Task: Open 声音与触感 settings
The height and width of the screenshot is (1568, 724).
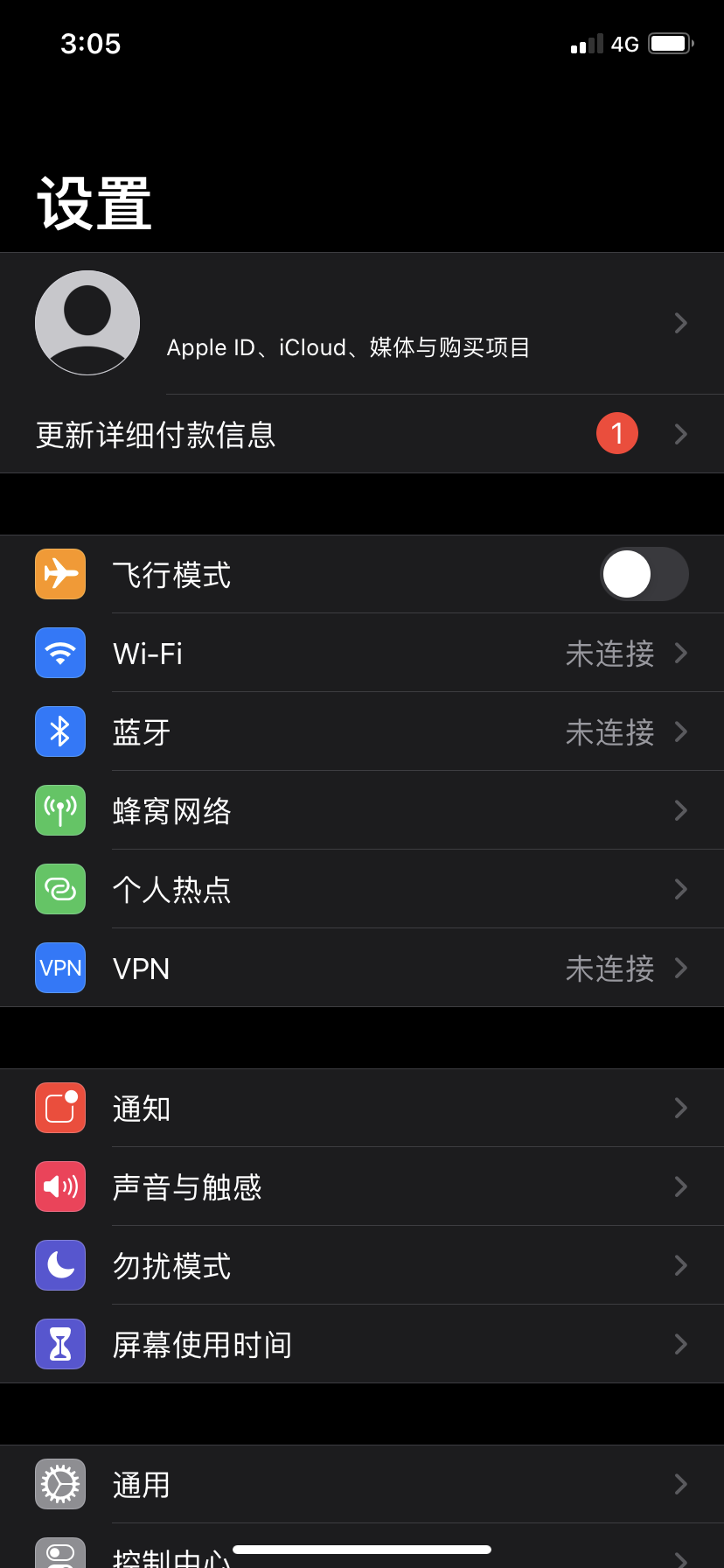Action: tap(362, 1186)
